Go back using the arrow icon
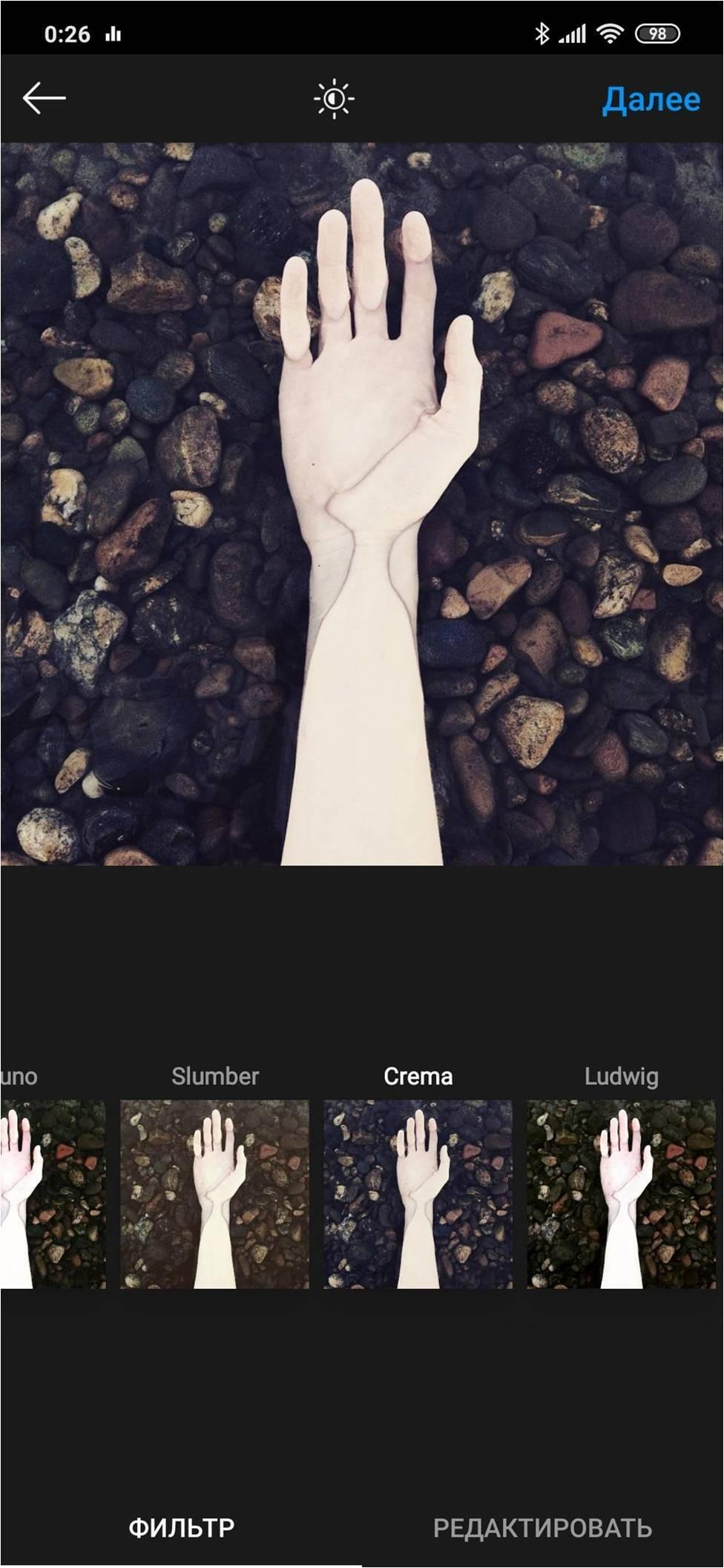The height and width of the screenshot is (1568, 724). 44,98
